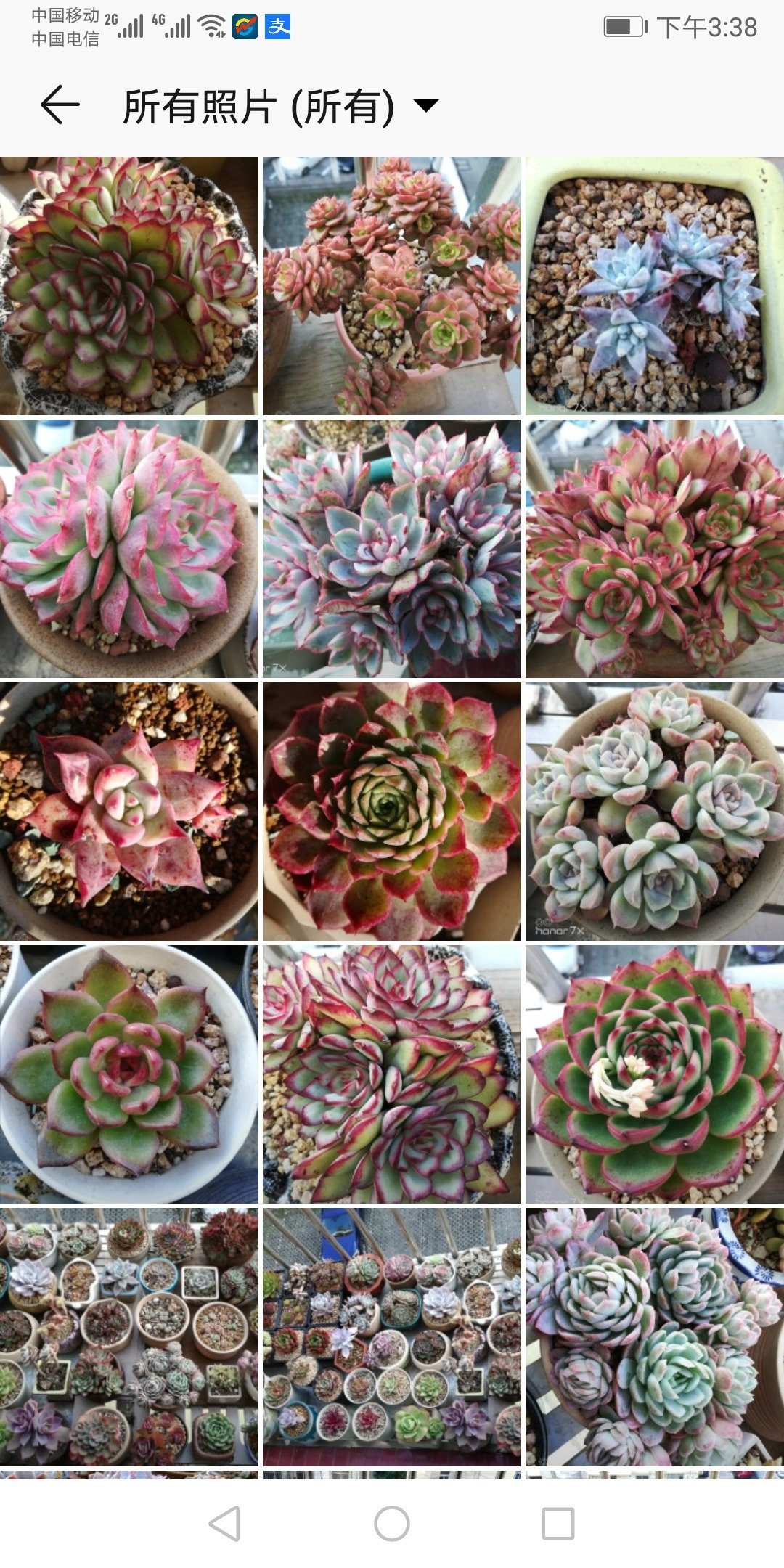Open the photo of the green succulent with the white flower

654,1074
